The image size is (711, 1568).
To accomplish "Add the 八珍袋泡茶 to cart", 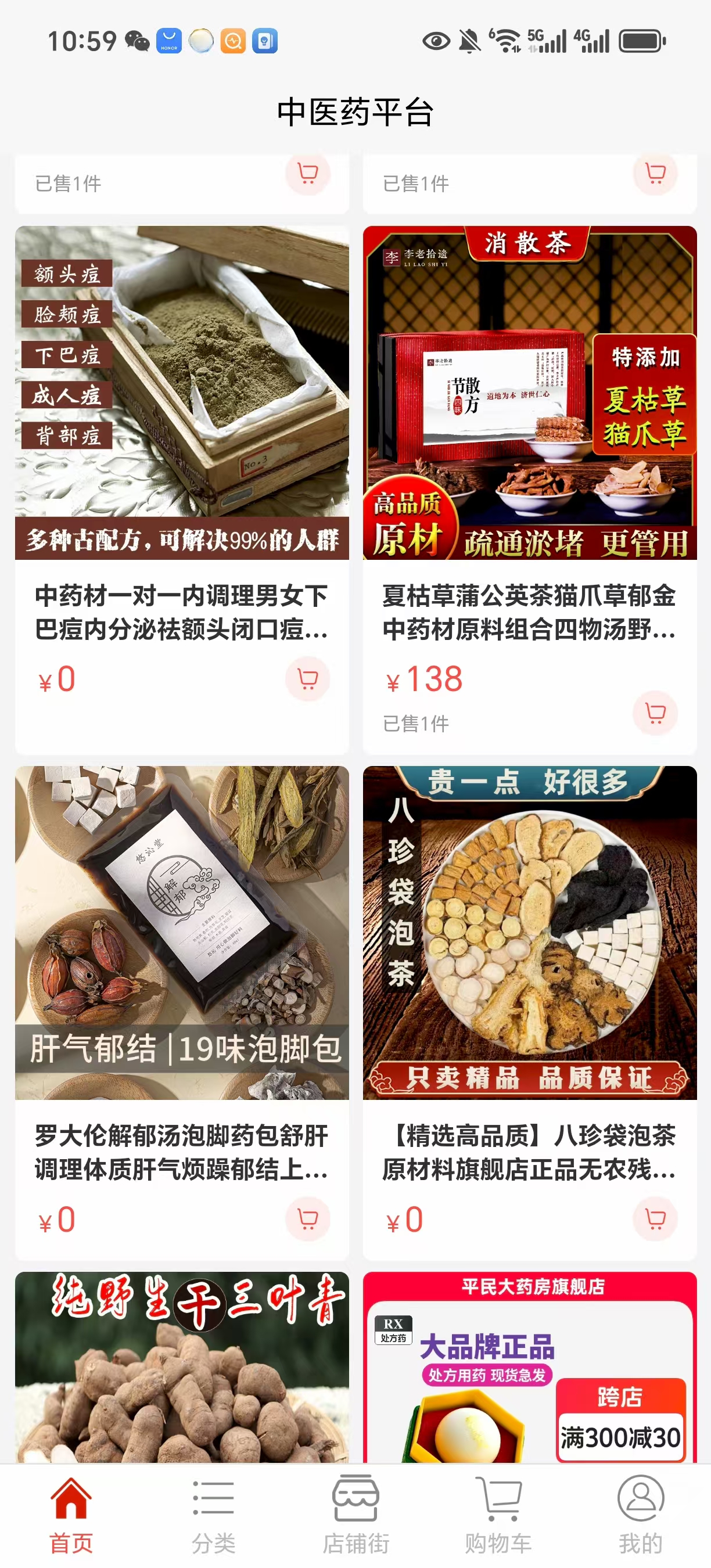I will tap(656, 1218).
